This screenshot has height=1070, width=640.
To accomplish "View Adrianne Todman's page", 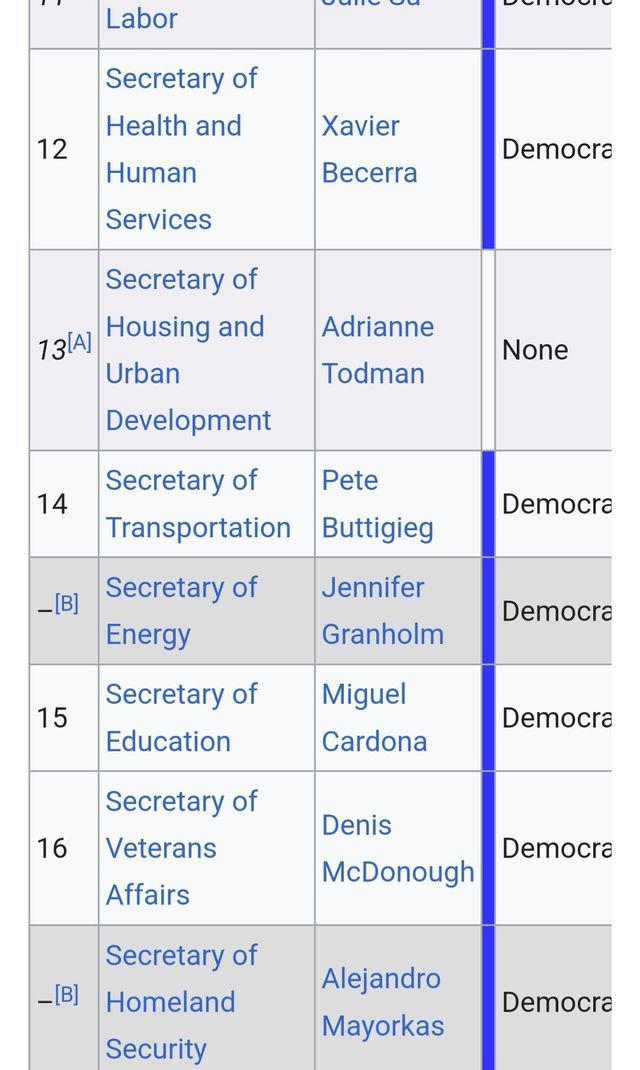I will 377,350.
